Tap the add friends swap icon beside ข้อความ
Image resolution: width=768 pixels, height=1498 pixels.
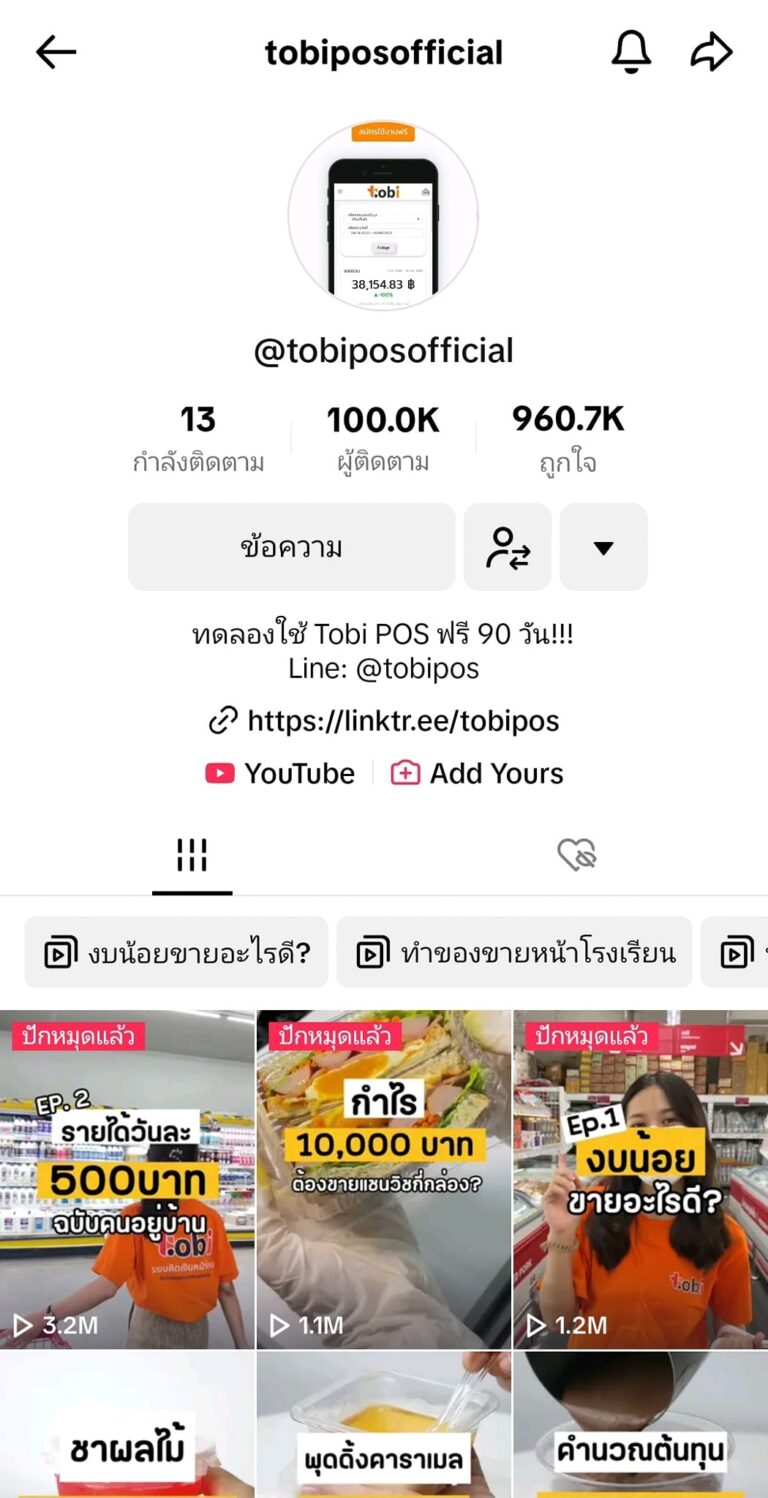tap(508, 547)
